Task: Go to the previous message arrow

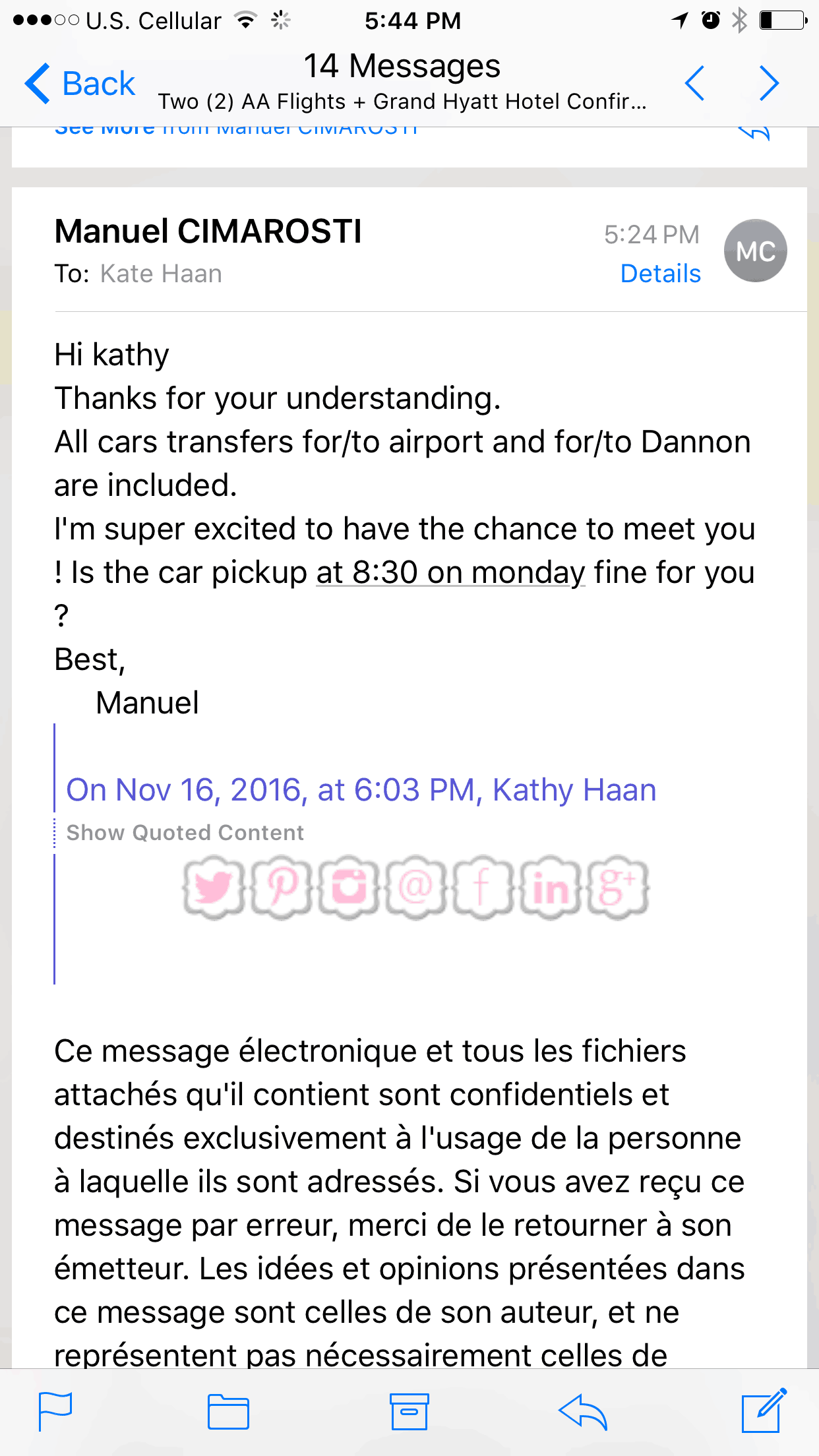Action: [694, 83]
